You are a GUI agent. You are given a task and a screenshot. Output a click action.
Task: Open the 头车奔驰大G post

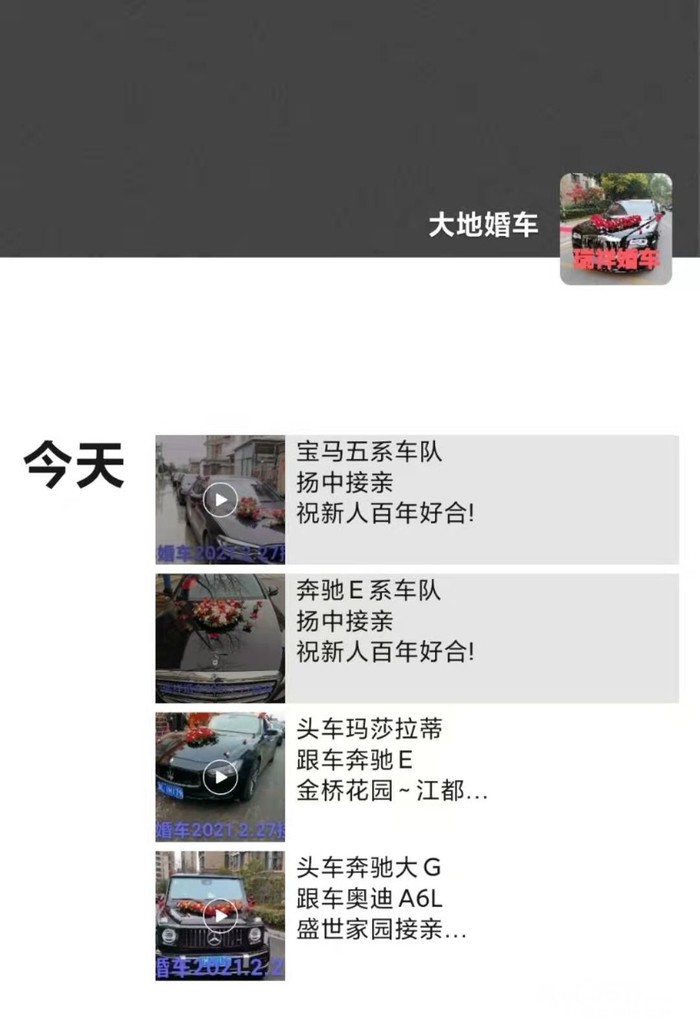(417, 916)
